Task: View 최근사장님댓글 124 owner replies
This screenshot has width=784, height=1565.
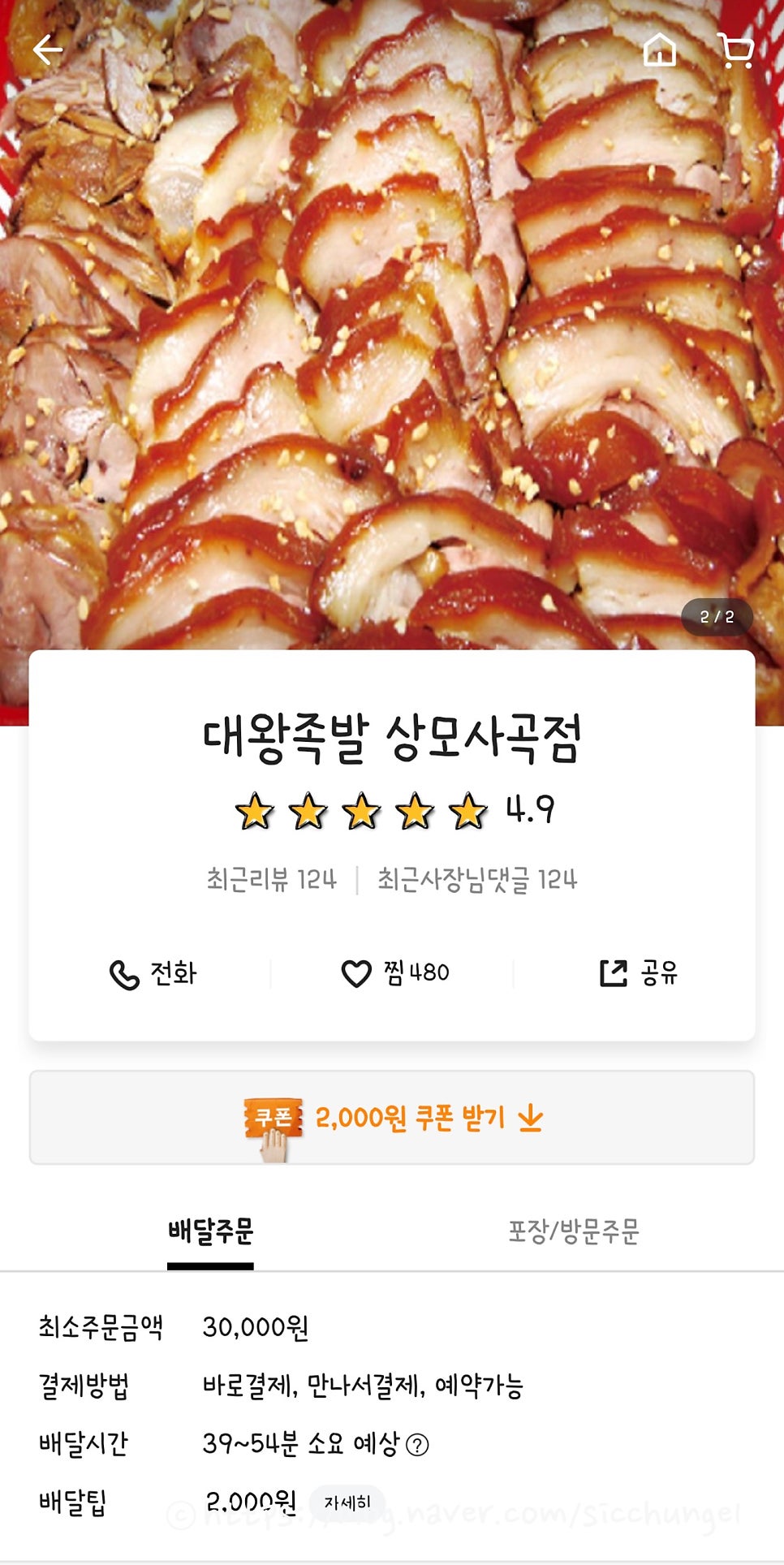Action: coord(476,879)
